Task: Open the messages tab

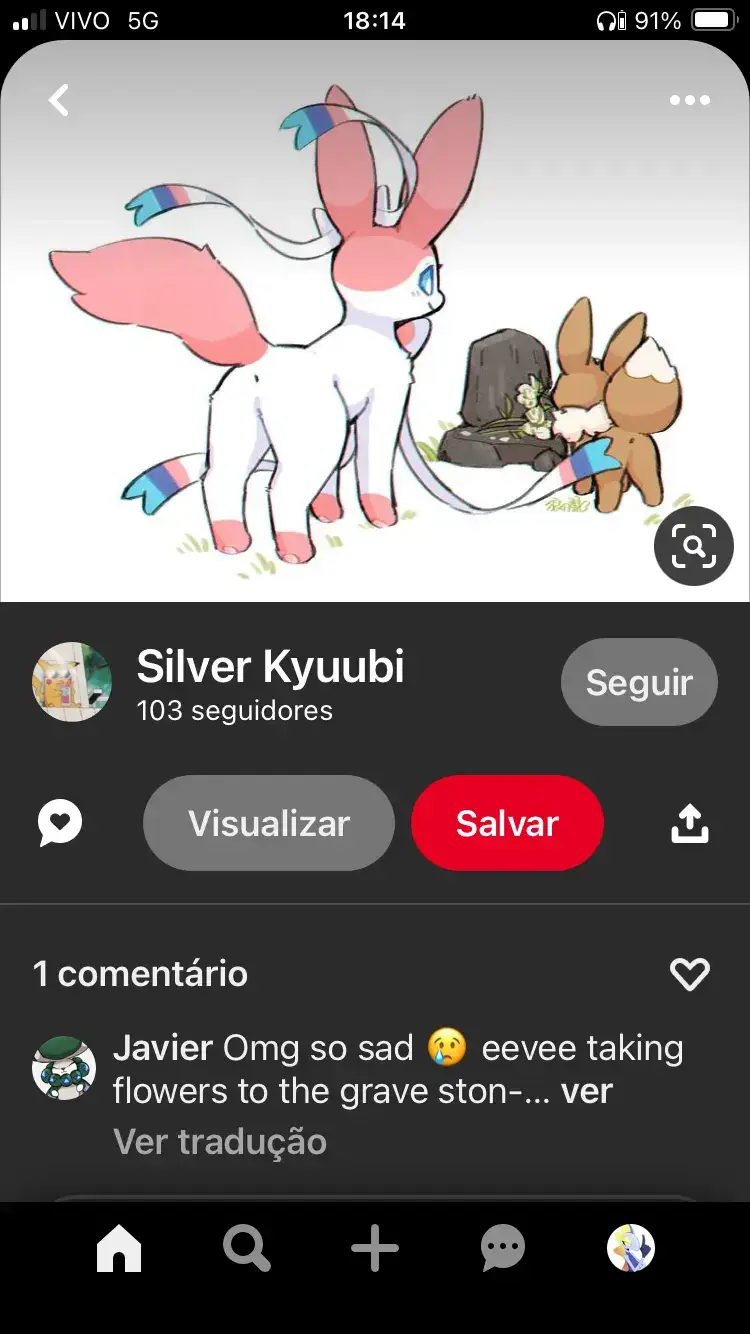Action: (502, 1249)
